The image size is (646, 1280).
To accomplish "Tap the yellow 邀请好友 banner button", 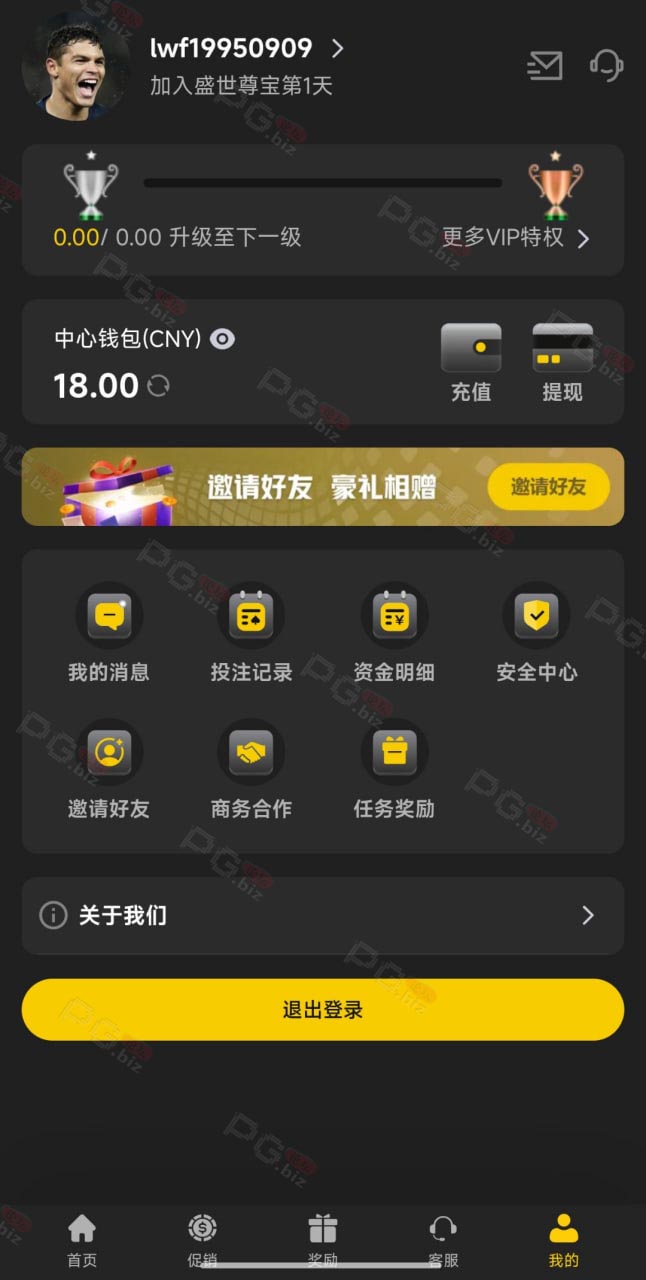I will click(x=548, y=487).
